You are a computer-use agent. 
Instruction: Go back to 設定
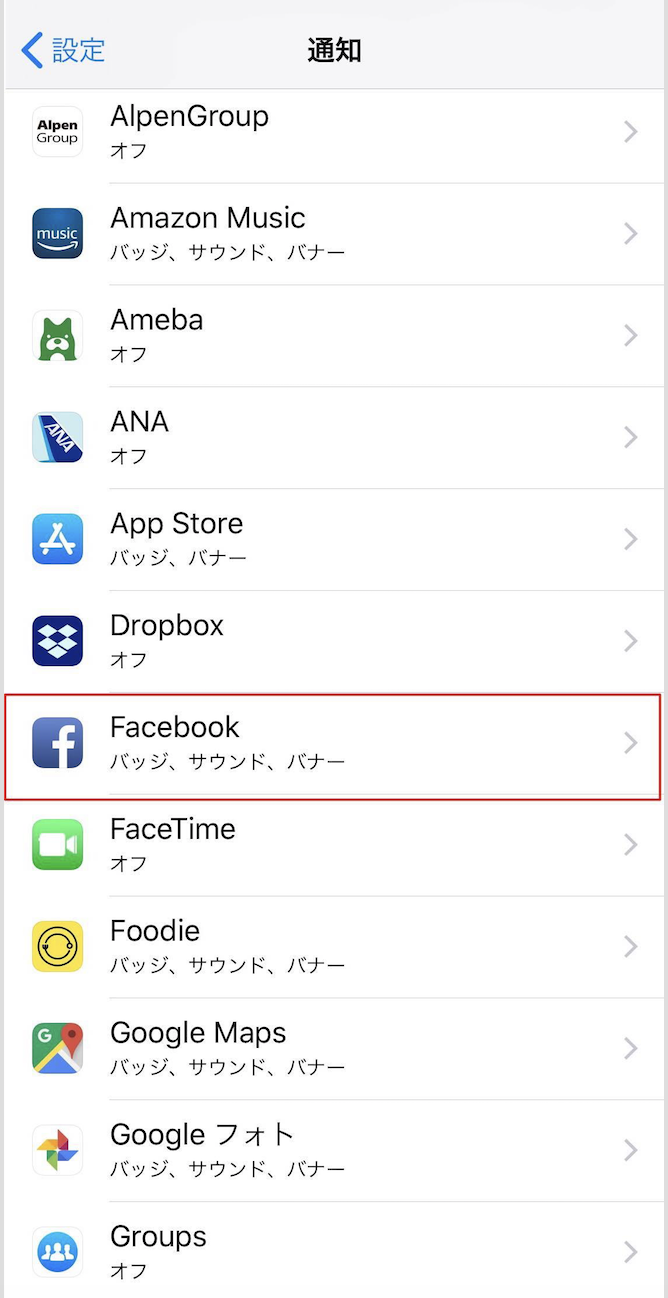63,49
